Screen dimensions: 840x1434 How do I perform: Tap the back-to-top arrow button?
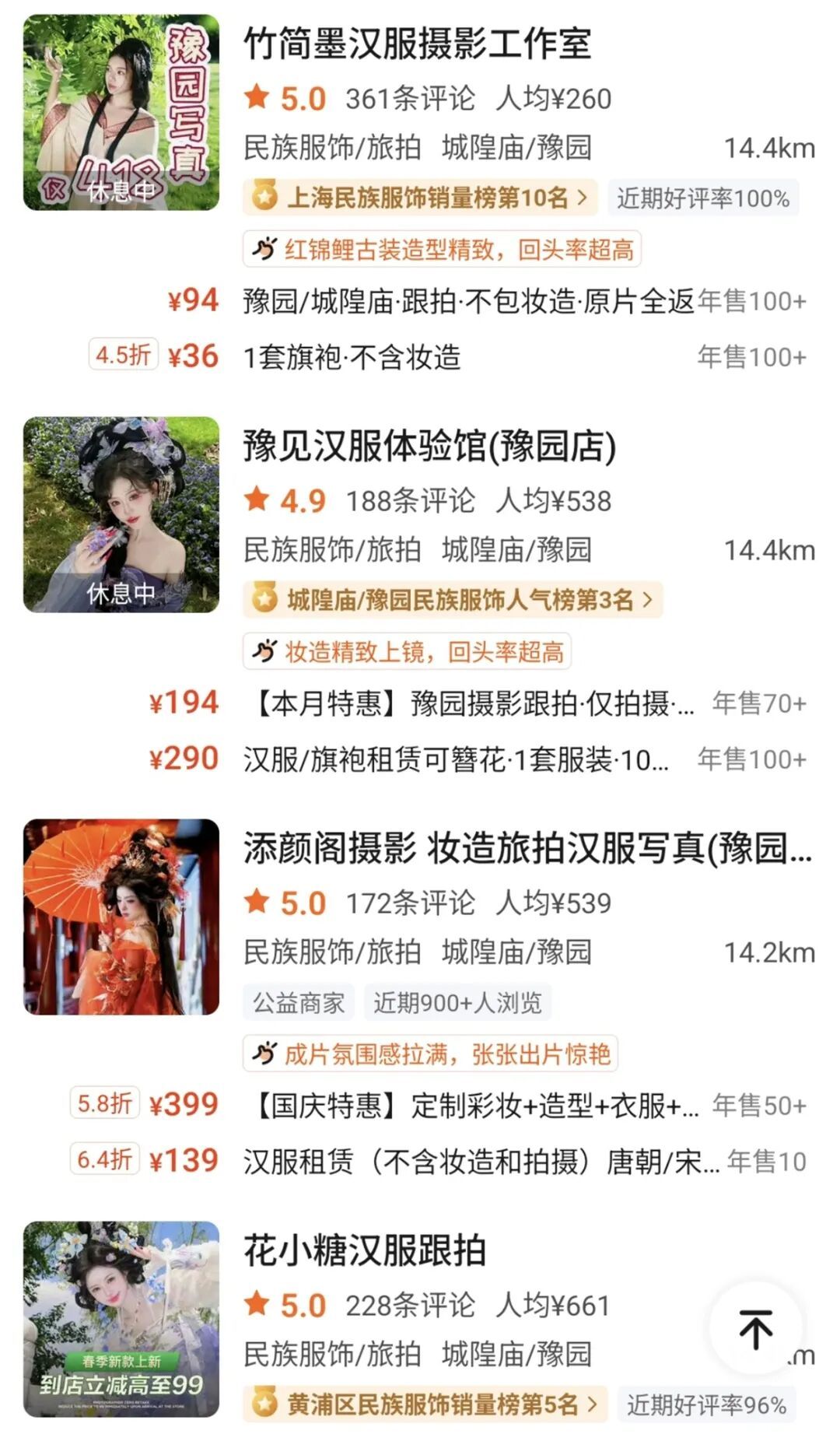(x=755, y=1327)
